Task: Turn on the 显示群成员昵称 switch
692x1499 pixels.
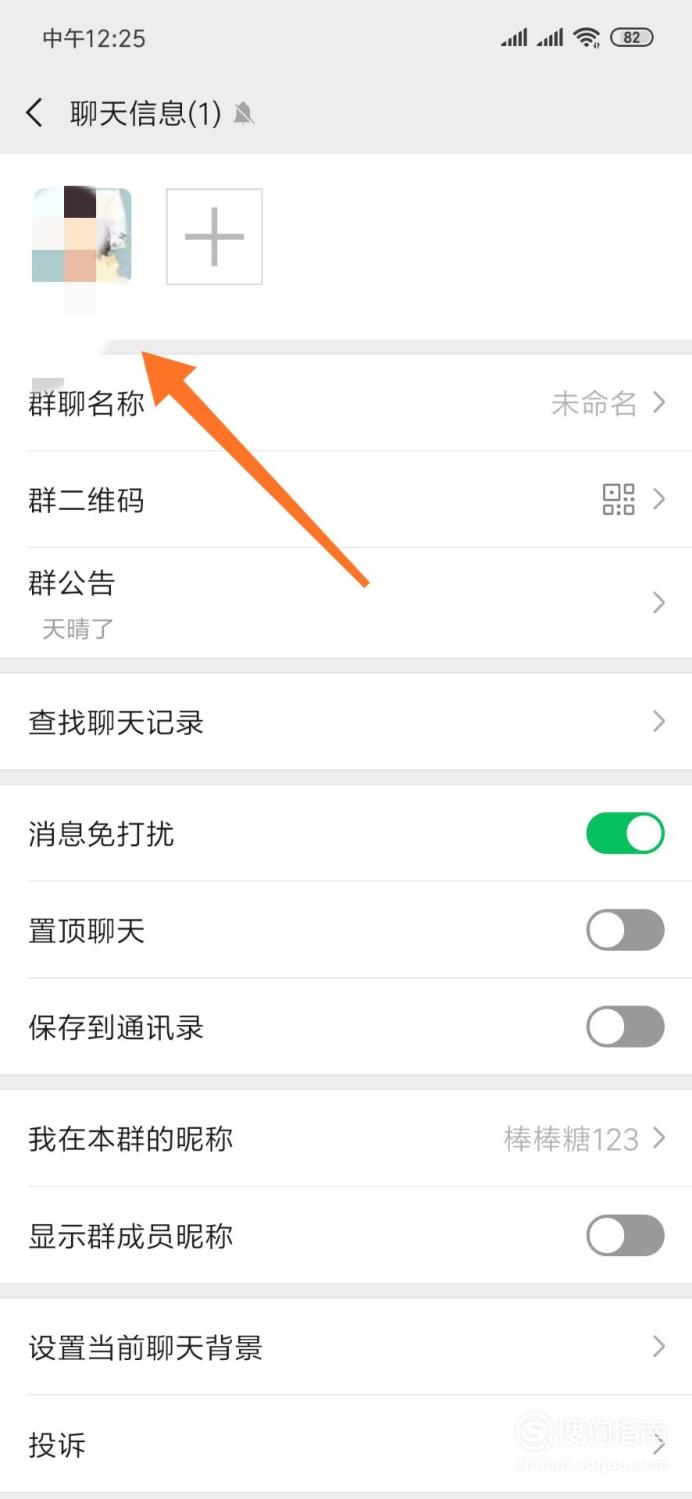Action: (625, 1236)
